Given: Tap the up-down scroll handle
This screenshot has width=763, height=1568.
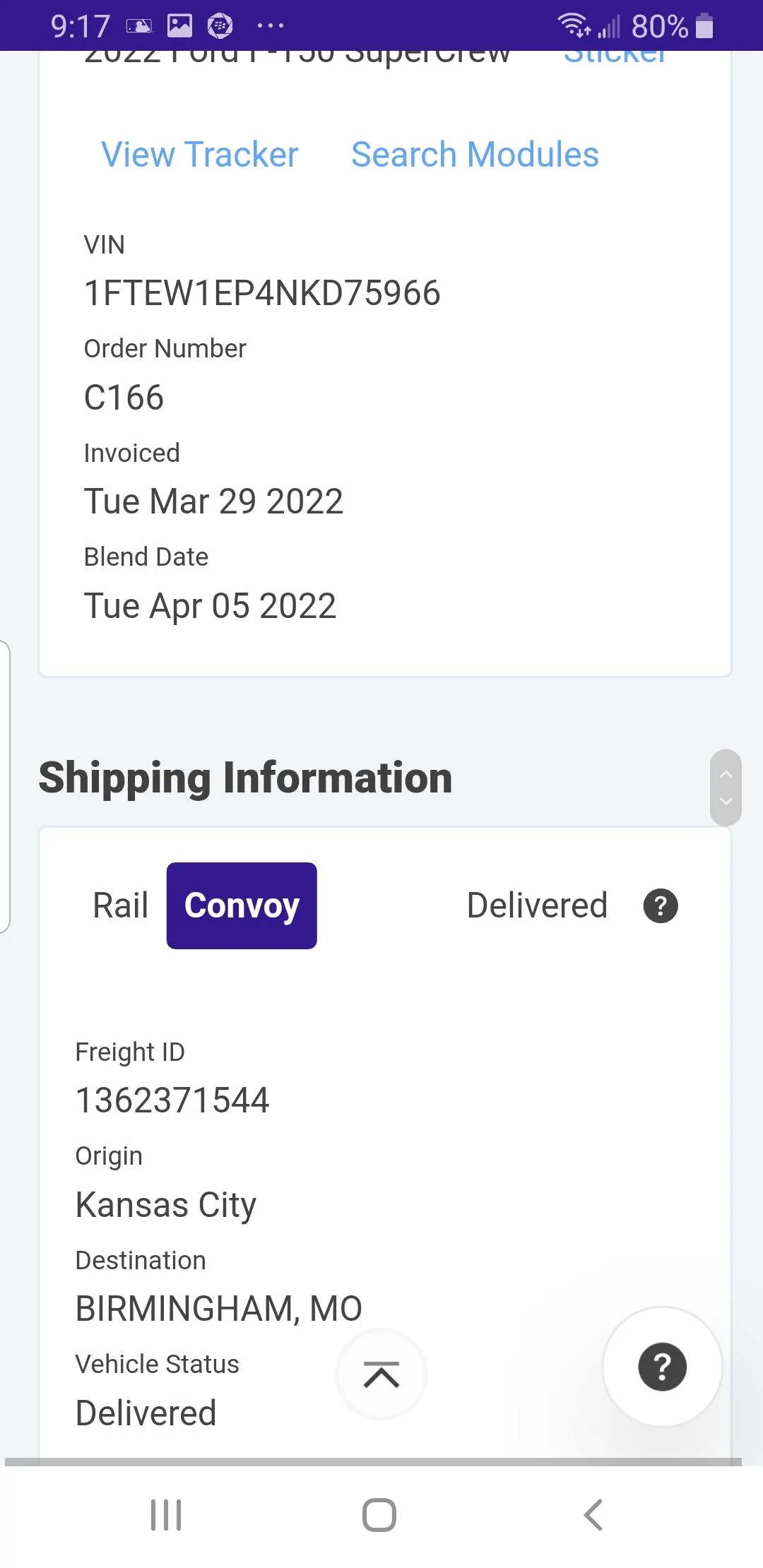Looking at the screenshot, I should [x=726, y=788].
